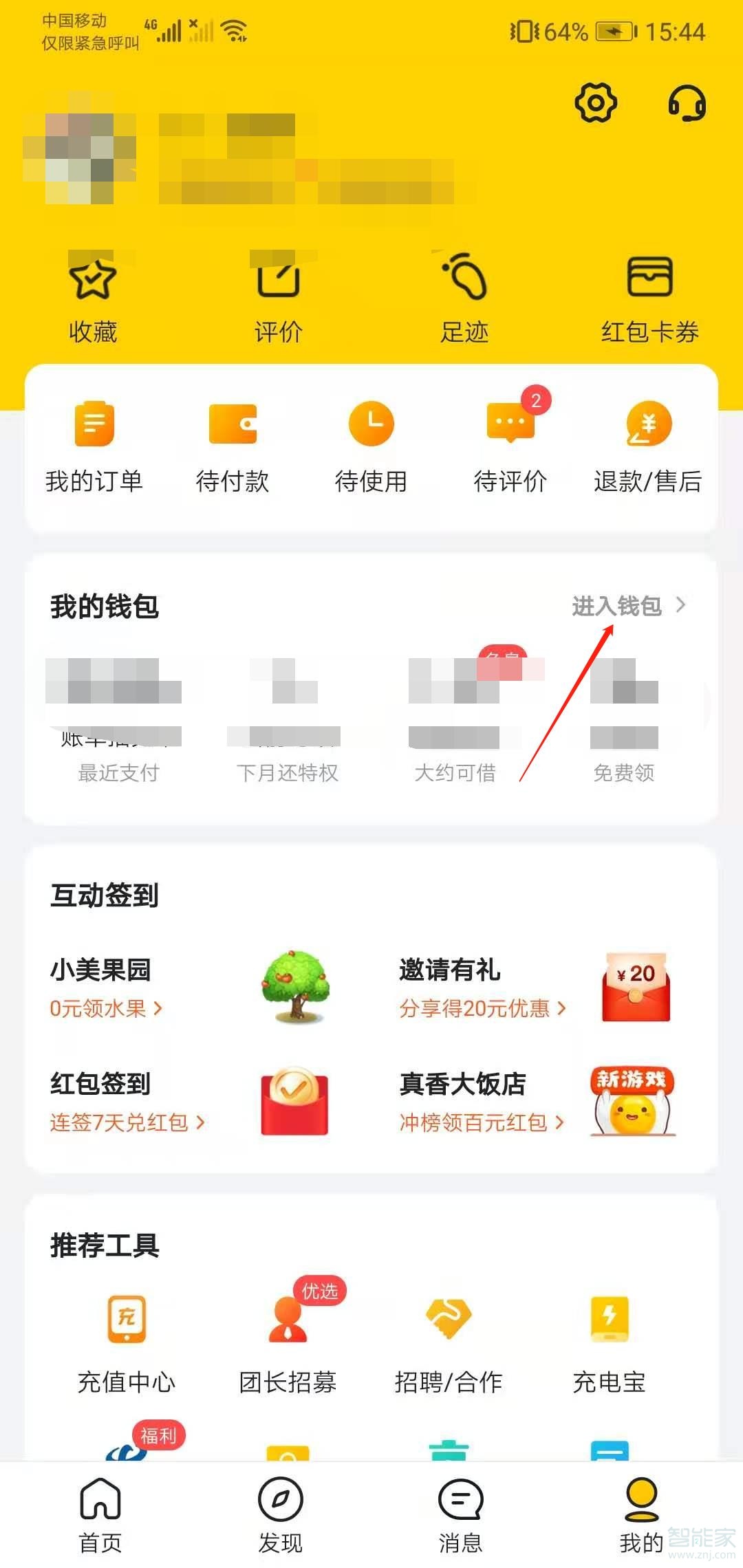
Task: Open 团长招募 tool
Action: pyautogui.click(x=288, y=1341)
